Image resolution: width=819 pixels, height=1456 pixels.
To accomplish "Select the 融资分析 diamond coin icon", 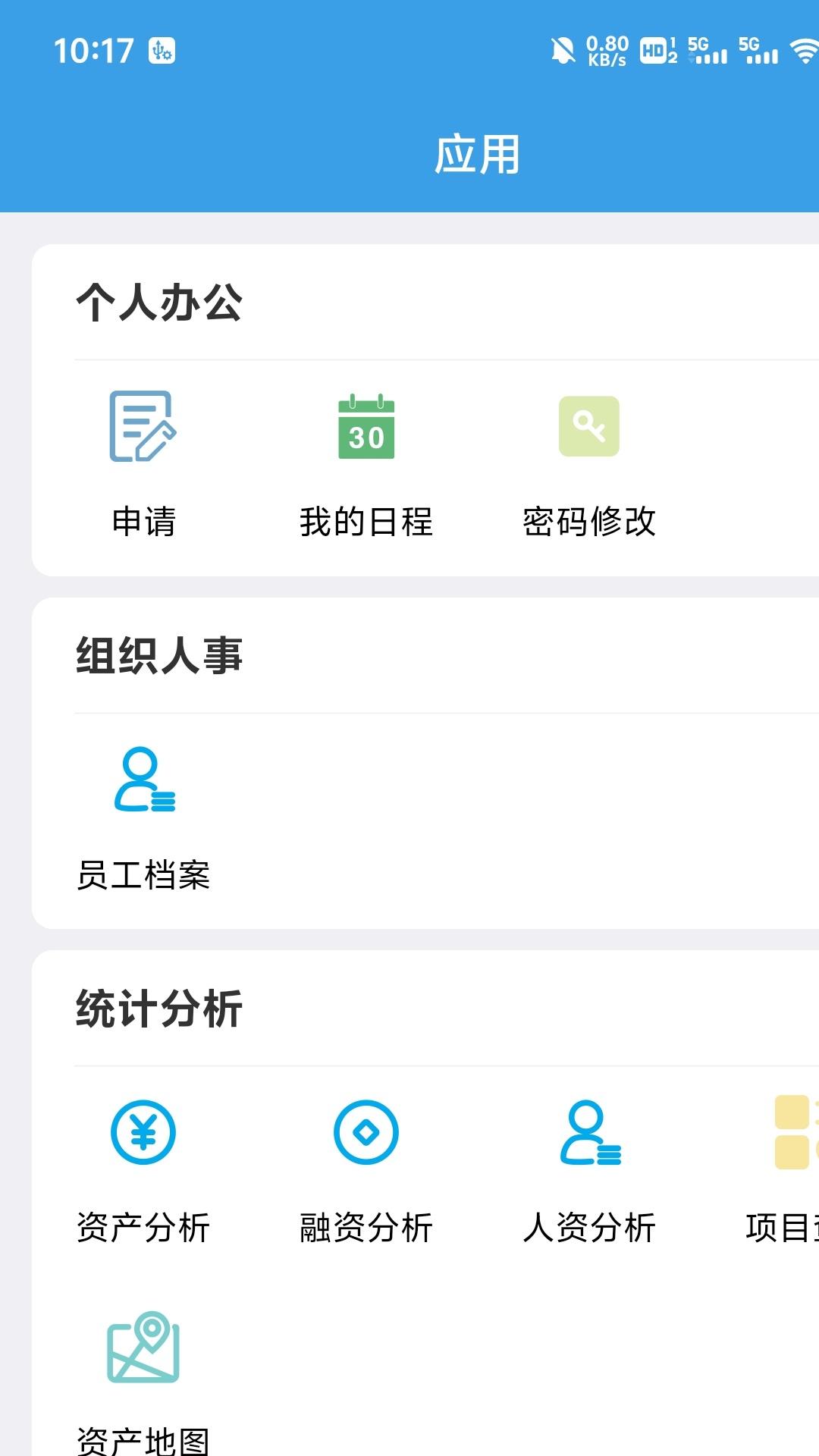I will 366,1131.
